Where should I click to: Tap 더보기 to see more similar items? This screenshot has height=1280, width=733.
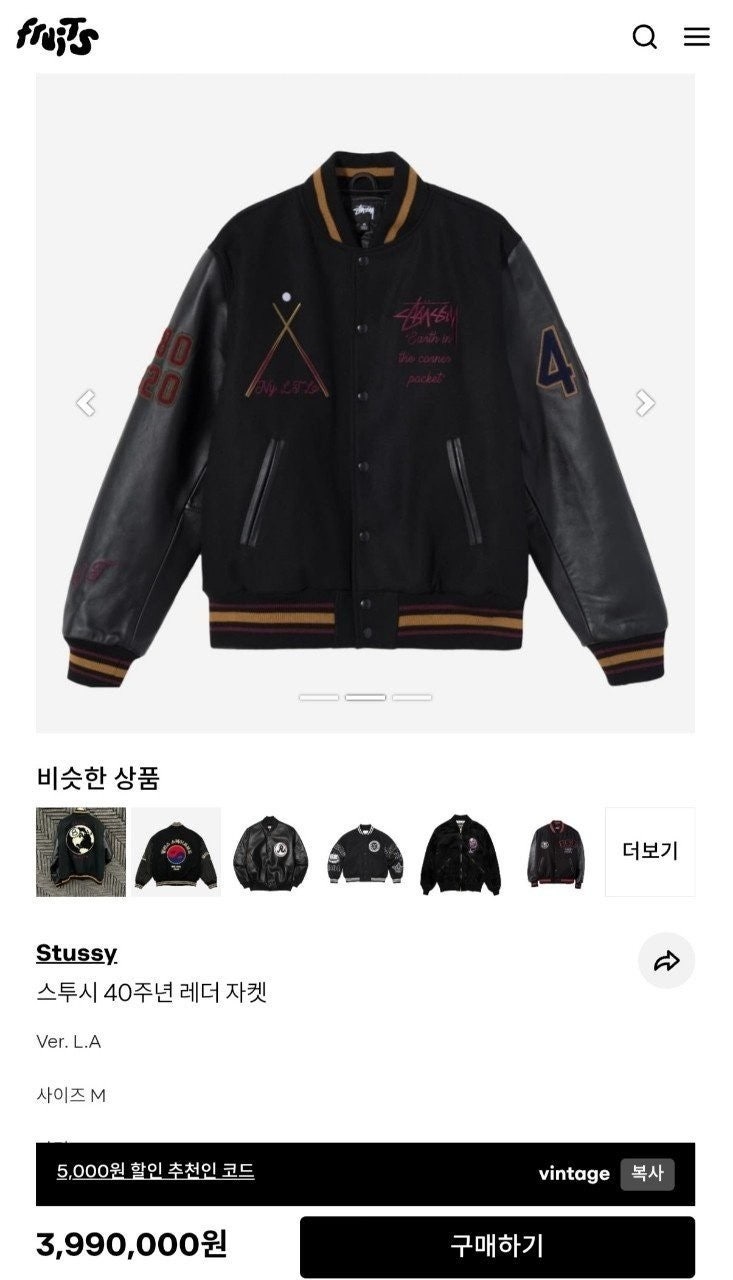point(650,852)
